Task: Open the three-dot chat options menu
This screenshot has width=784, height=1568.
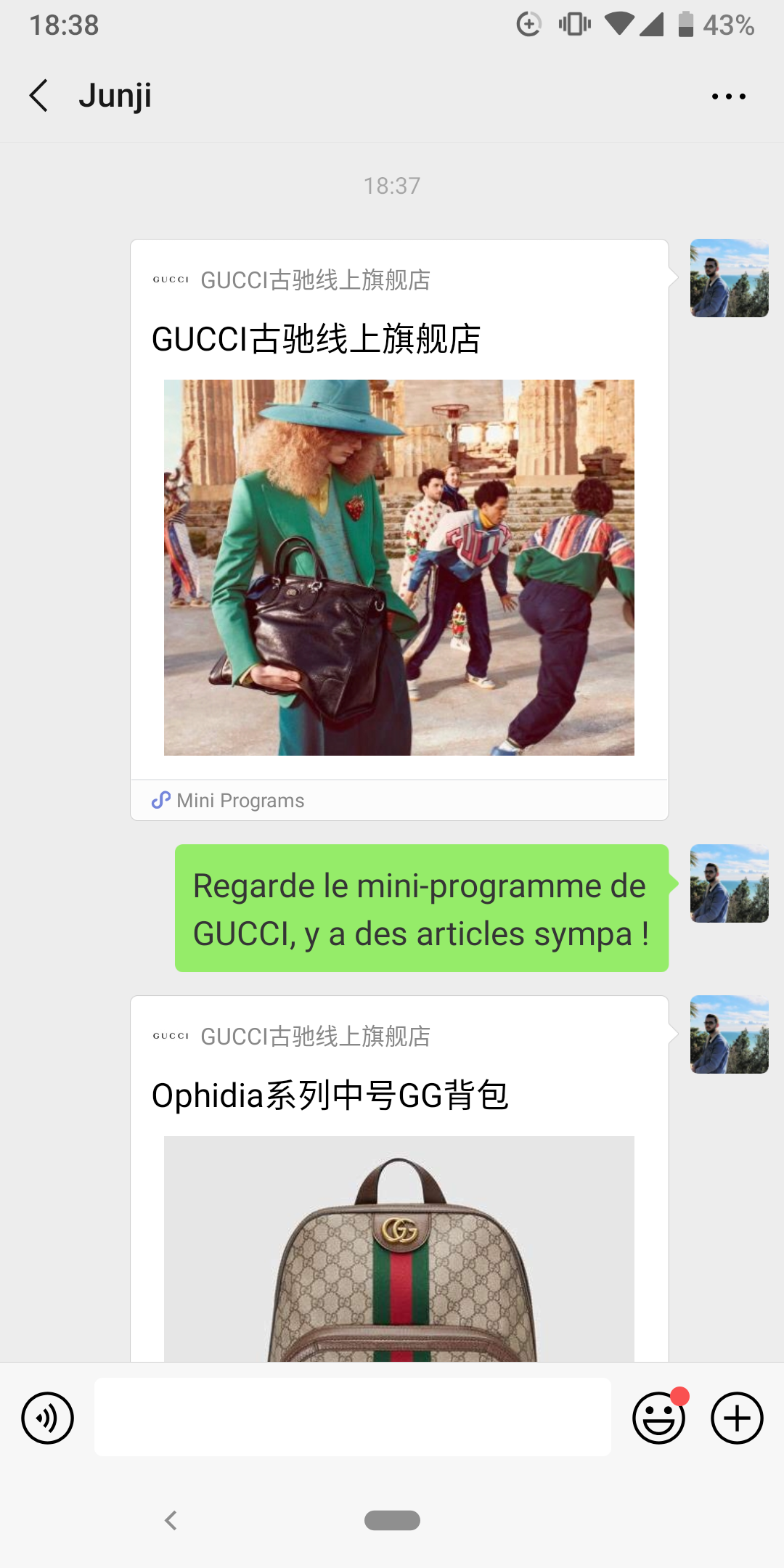Action: pos(728,96)
